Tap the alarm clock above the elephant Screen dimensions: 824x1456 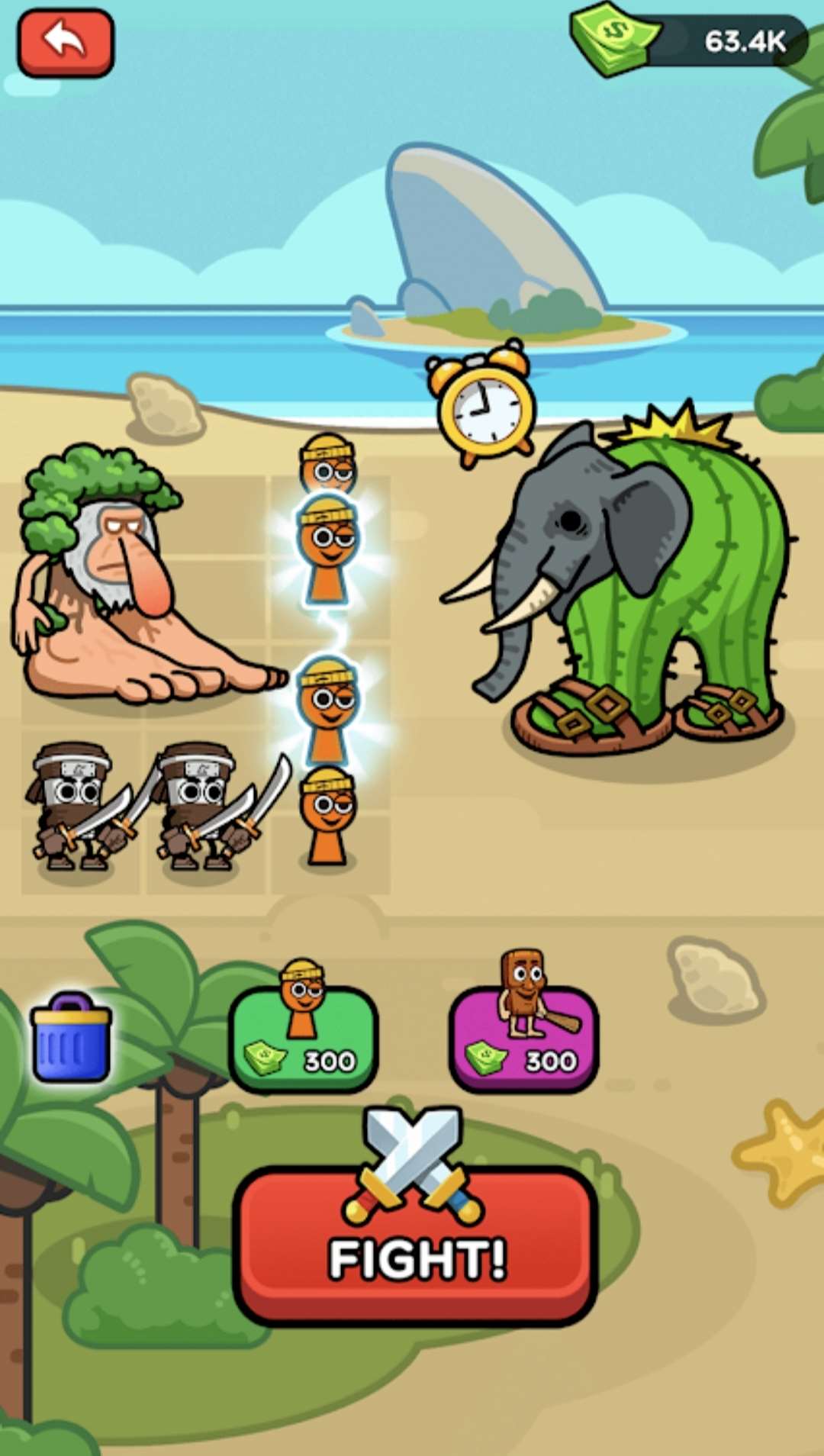tap(481, 403)
